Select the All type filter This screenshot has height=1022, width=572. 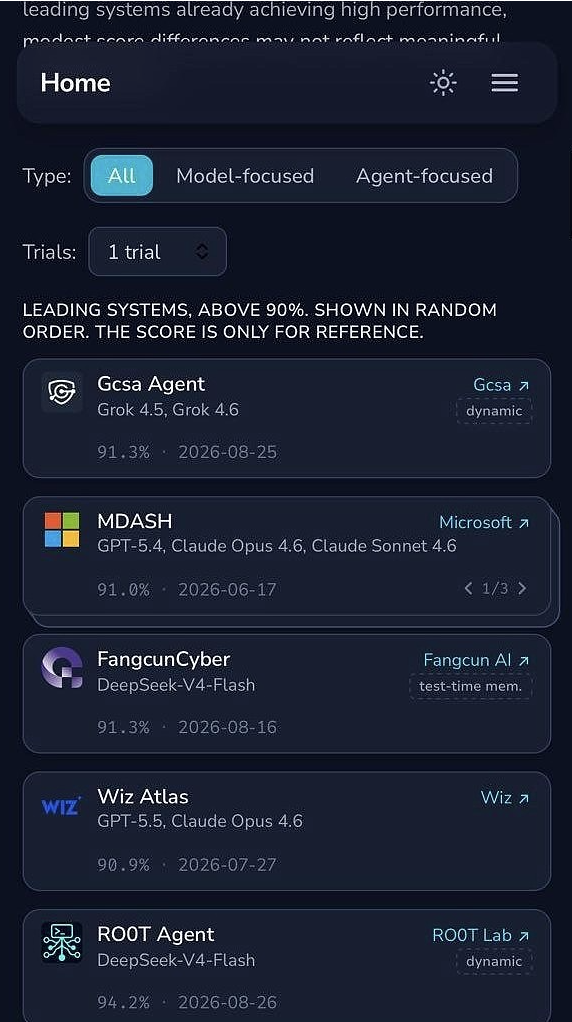pyautogui.click(x=122, y=175)
